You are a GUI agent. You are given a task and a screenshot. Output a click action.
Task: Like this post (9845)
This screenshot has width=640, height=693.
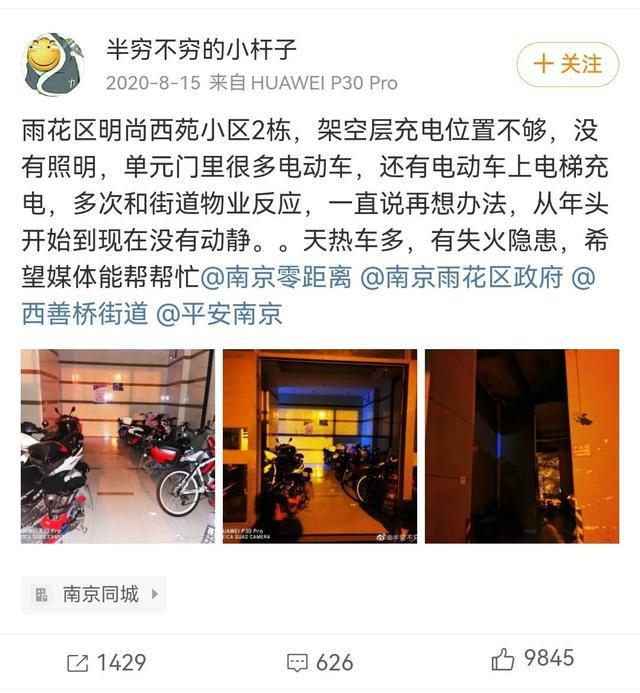pyautogui.click(x=533, y=658)
